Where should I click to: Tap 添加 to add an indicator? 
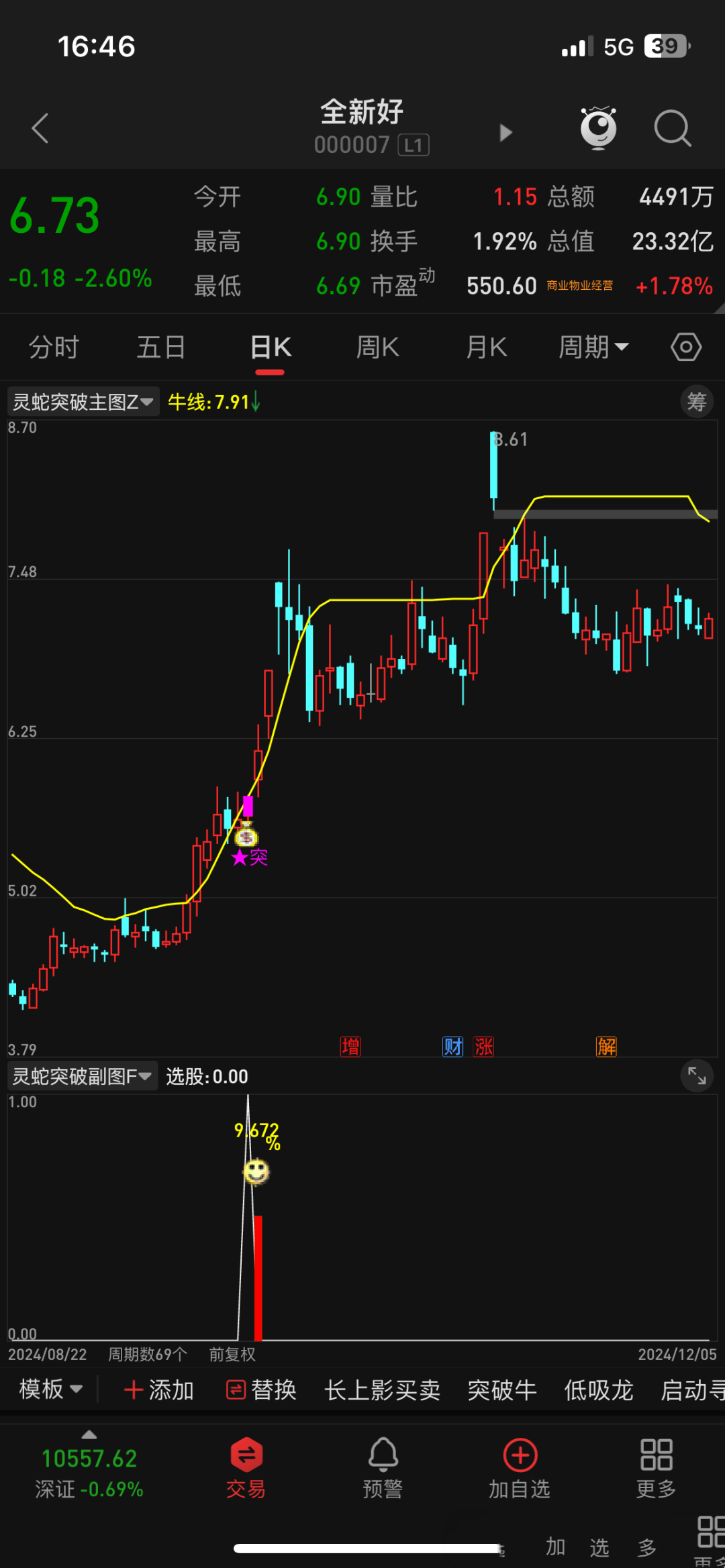[x=159, y=1390]
